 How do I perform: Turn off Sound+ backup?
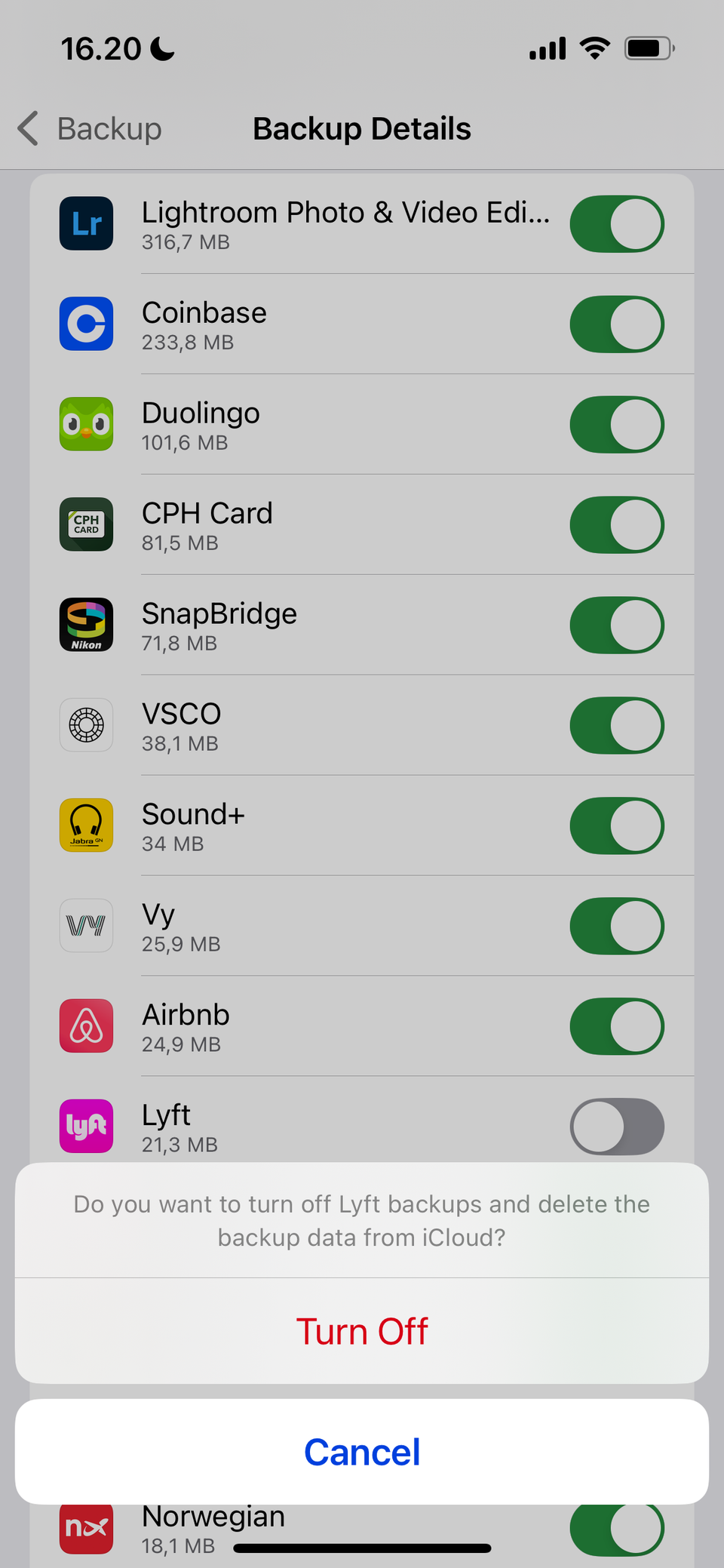point(617,826)
